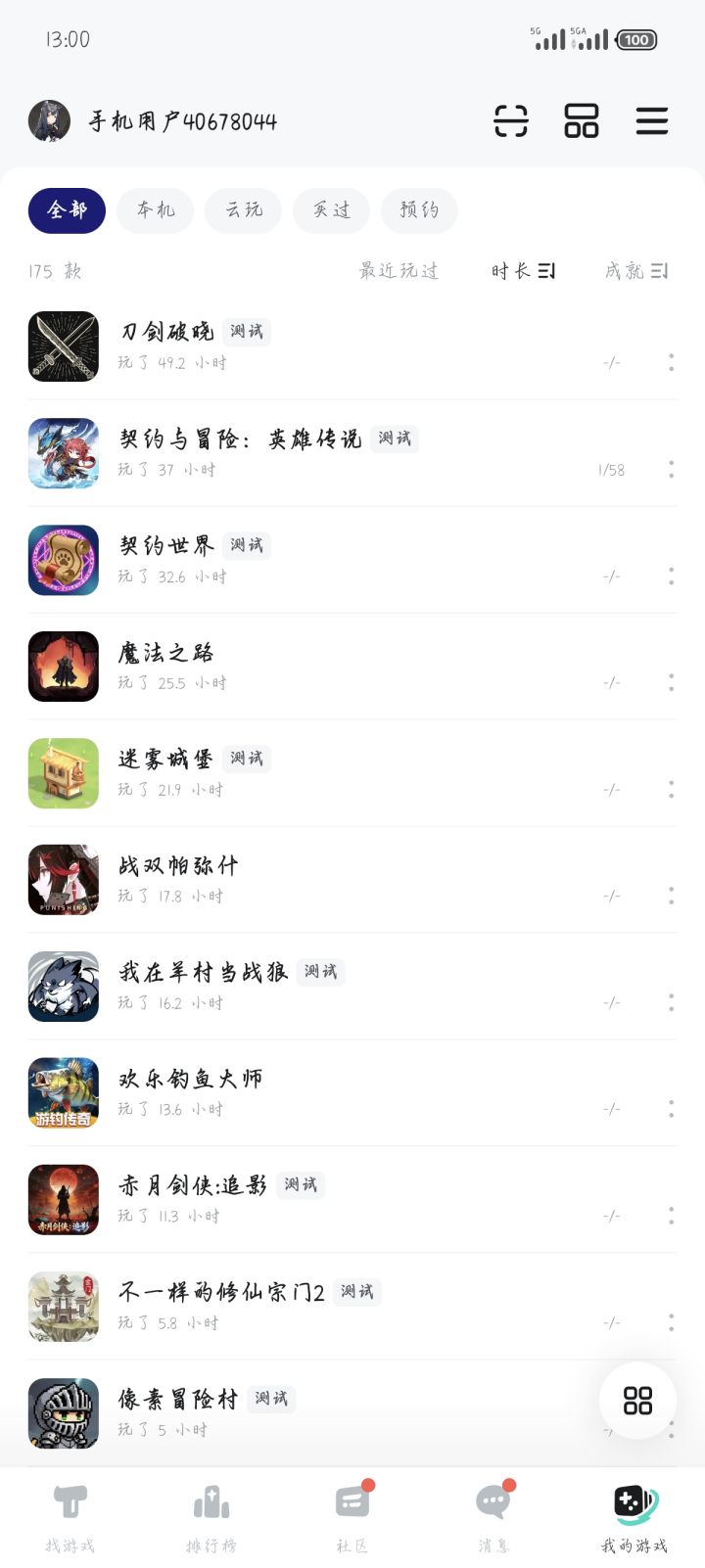
Task: Open 战双帕弥什 game page
Action: [178, 866]
